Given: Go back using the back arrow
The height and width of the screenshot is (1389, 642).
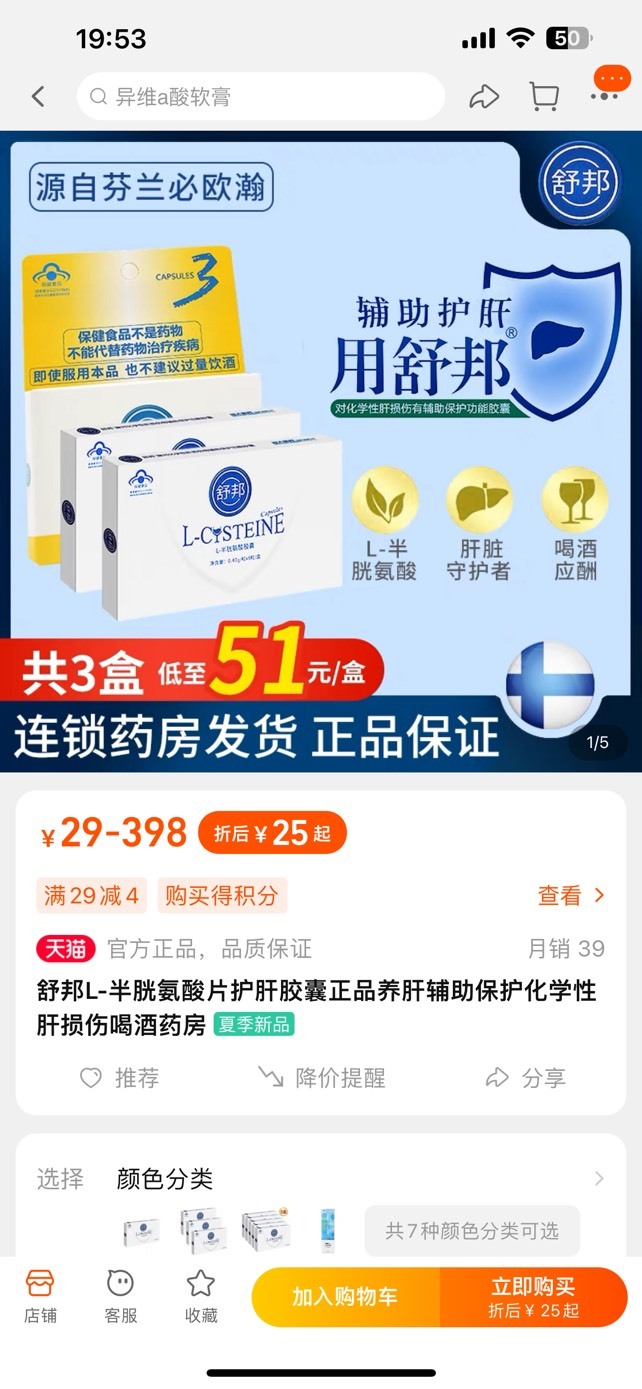Looking at the screenshot, I should [38, 97].
